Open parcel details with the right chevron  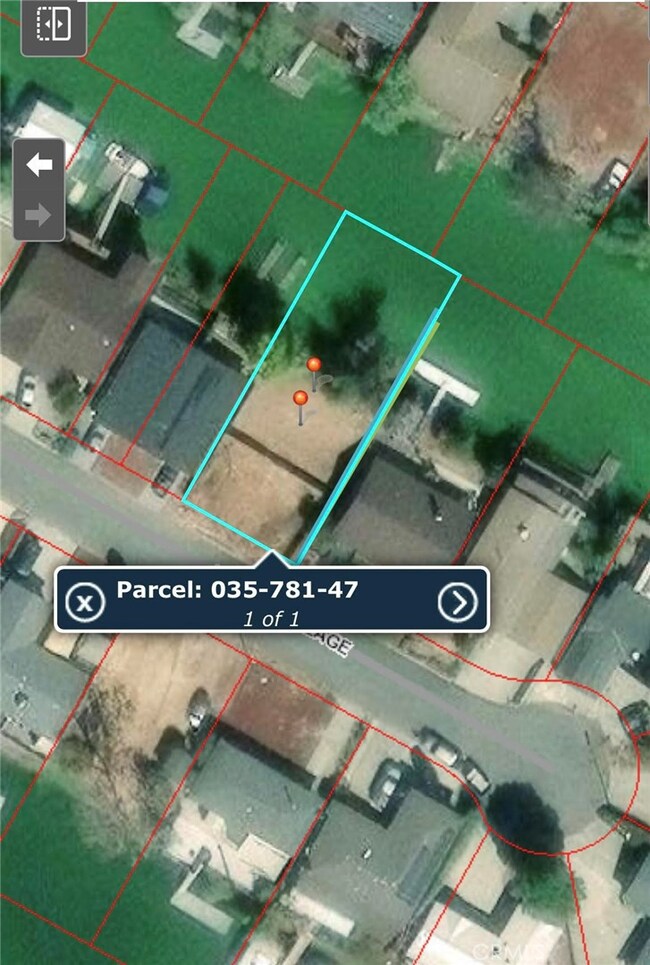click(x=458, y=601)
